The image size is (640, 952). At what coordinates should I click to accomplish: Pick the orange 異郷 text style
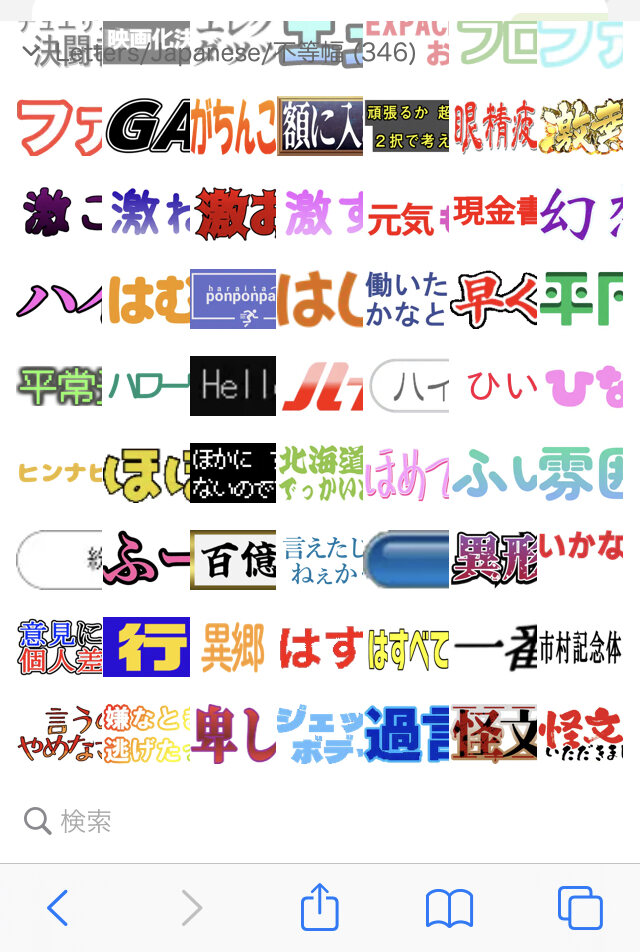tap(233, 646)
